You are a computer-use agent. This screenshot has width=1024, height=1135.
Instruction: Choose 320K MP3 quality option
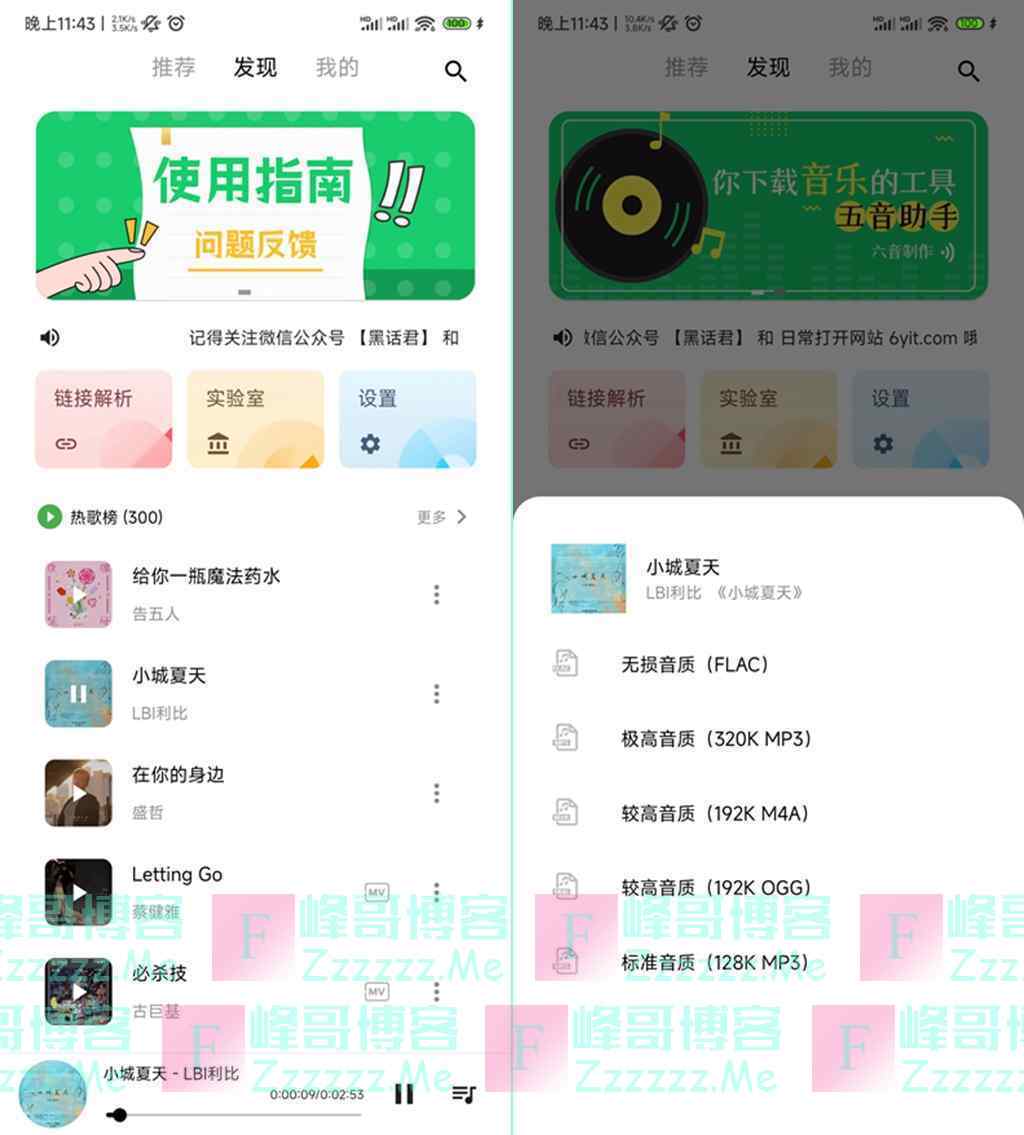click(715, 739)
